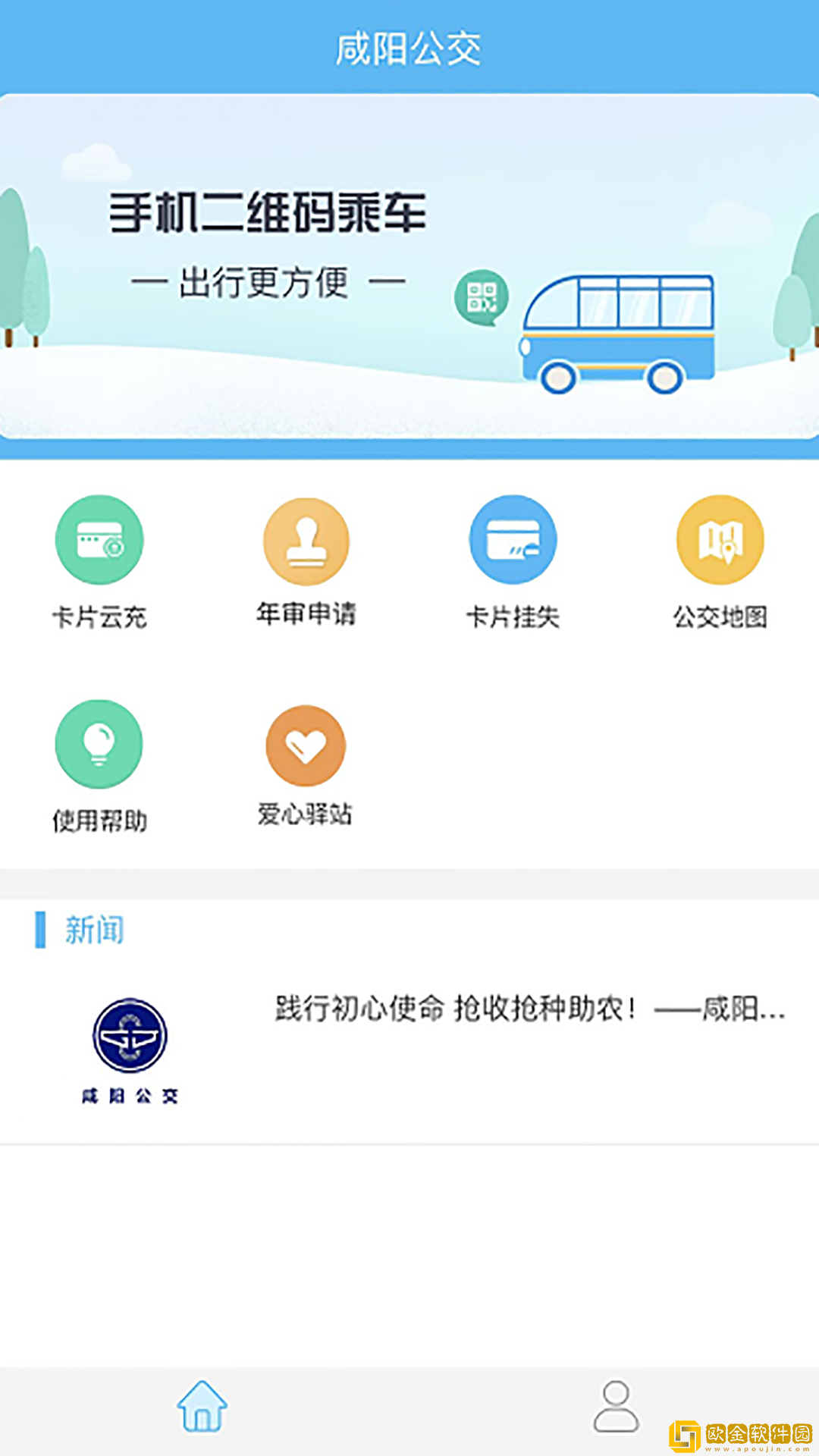Screen dimensions: 819x1456
Task: Switch to the profile tab
Action: click(x=616, y=1406)
